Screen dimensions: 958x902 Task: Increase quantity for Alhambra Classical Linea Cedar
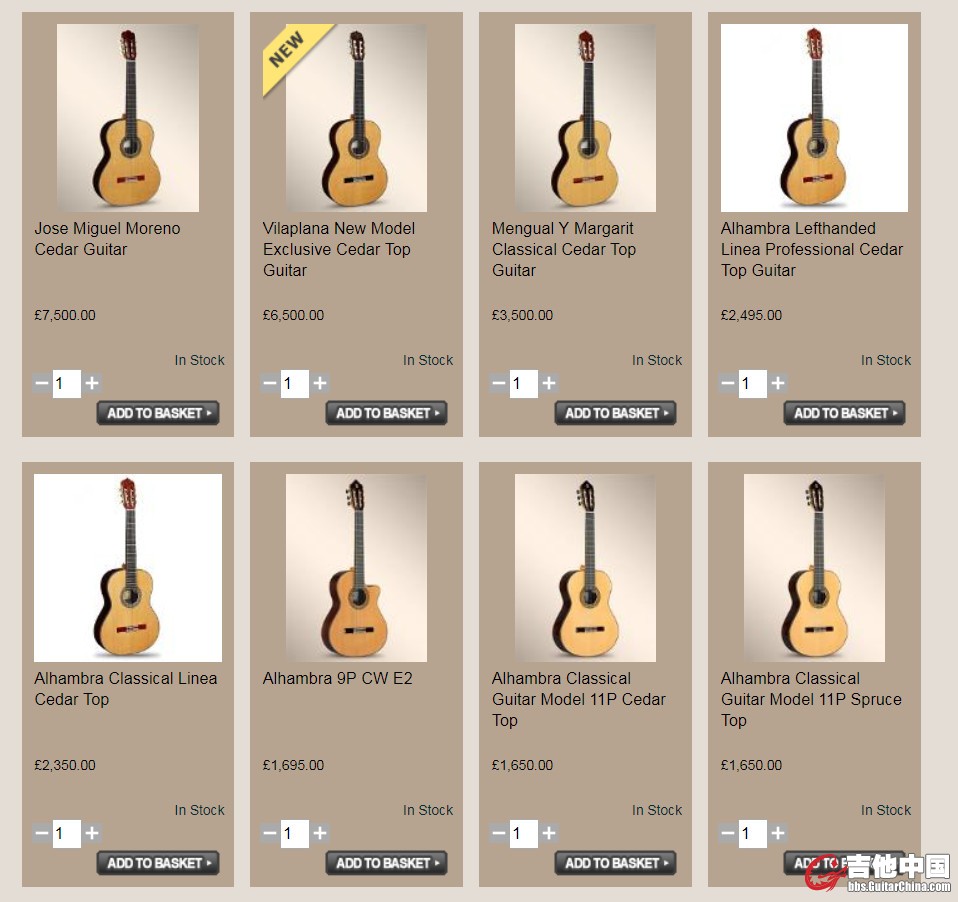pos(92,833)
